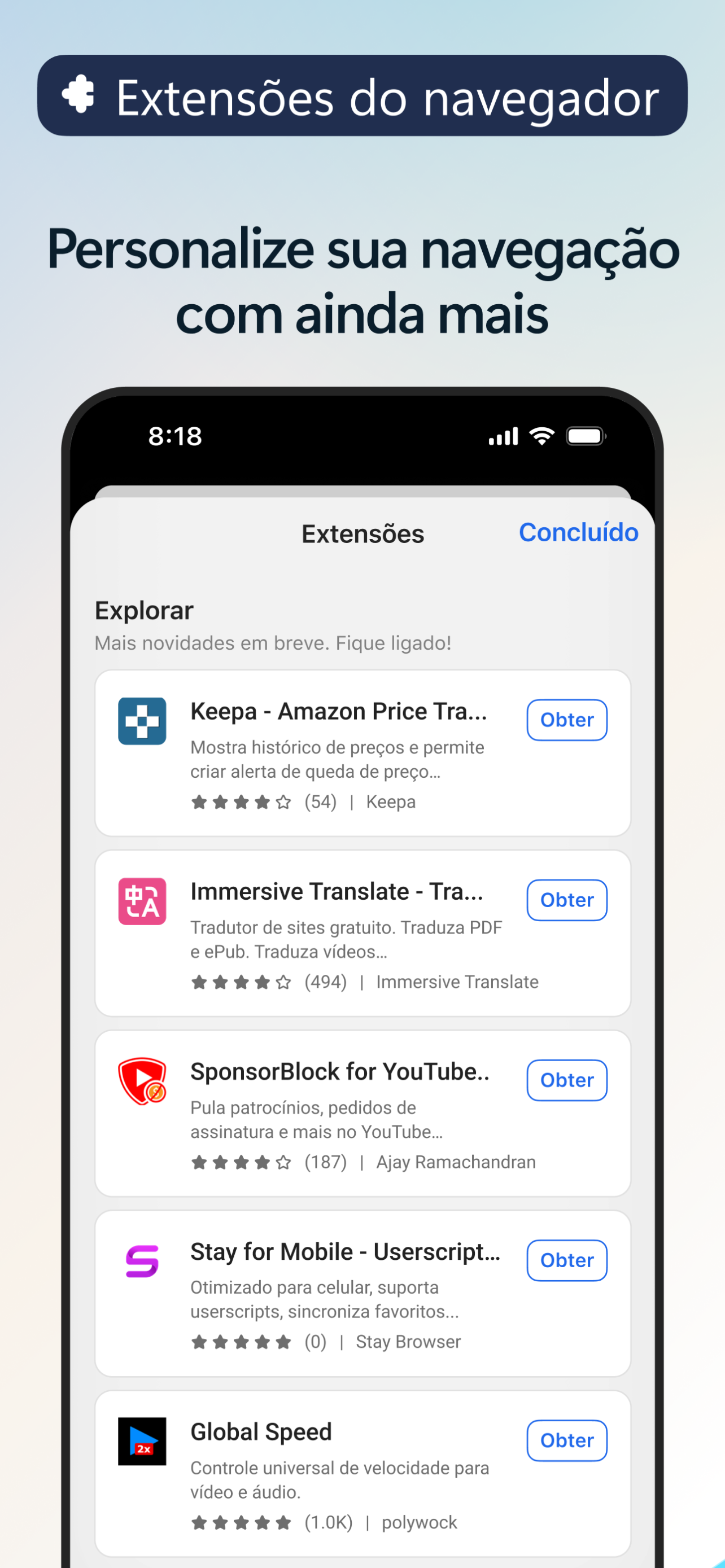Viewport: 725px width, 1568px height.
Task: Select the battery icon in status bar
Action: [x=586, y=435]
